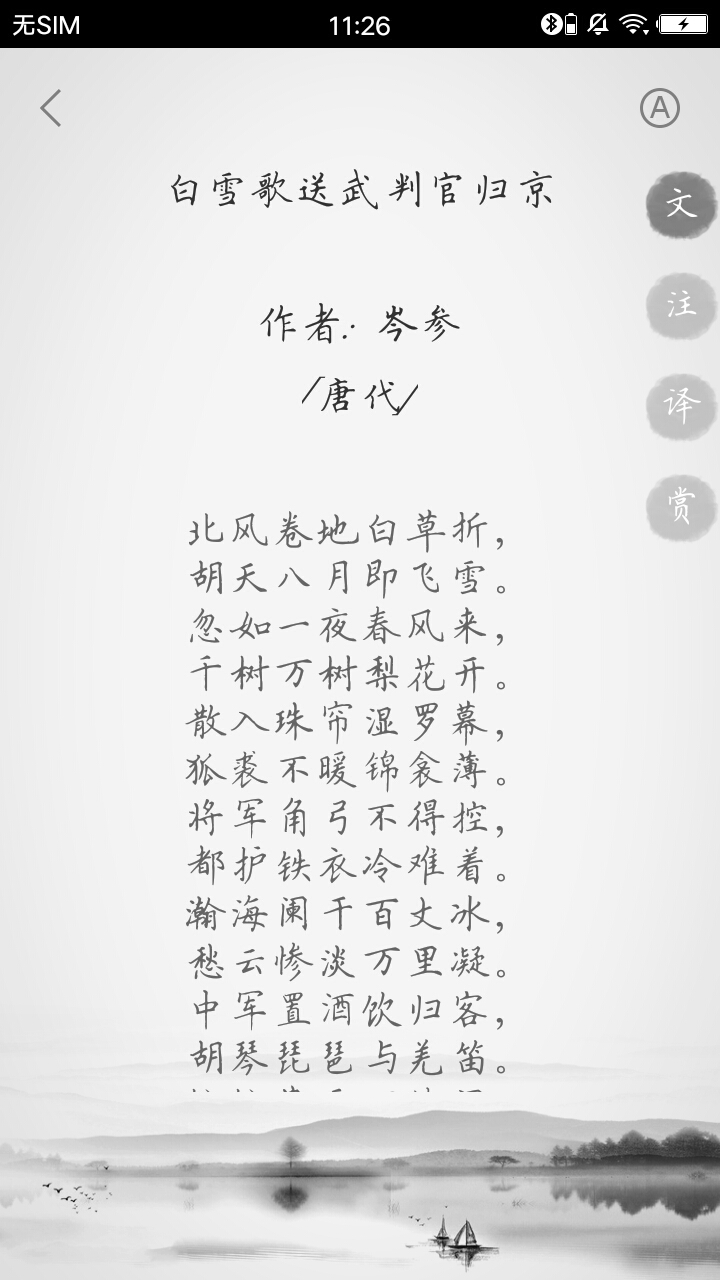Open the 注 annotations tab
This screenshot has width=720, height=1280.
[681, 305]
